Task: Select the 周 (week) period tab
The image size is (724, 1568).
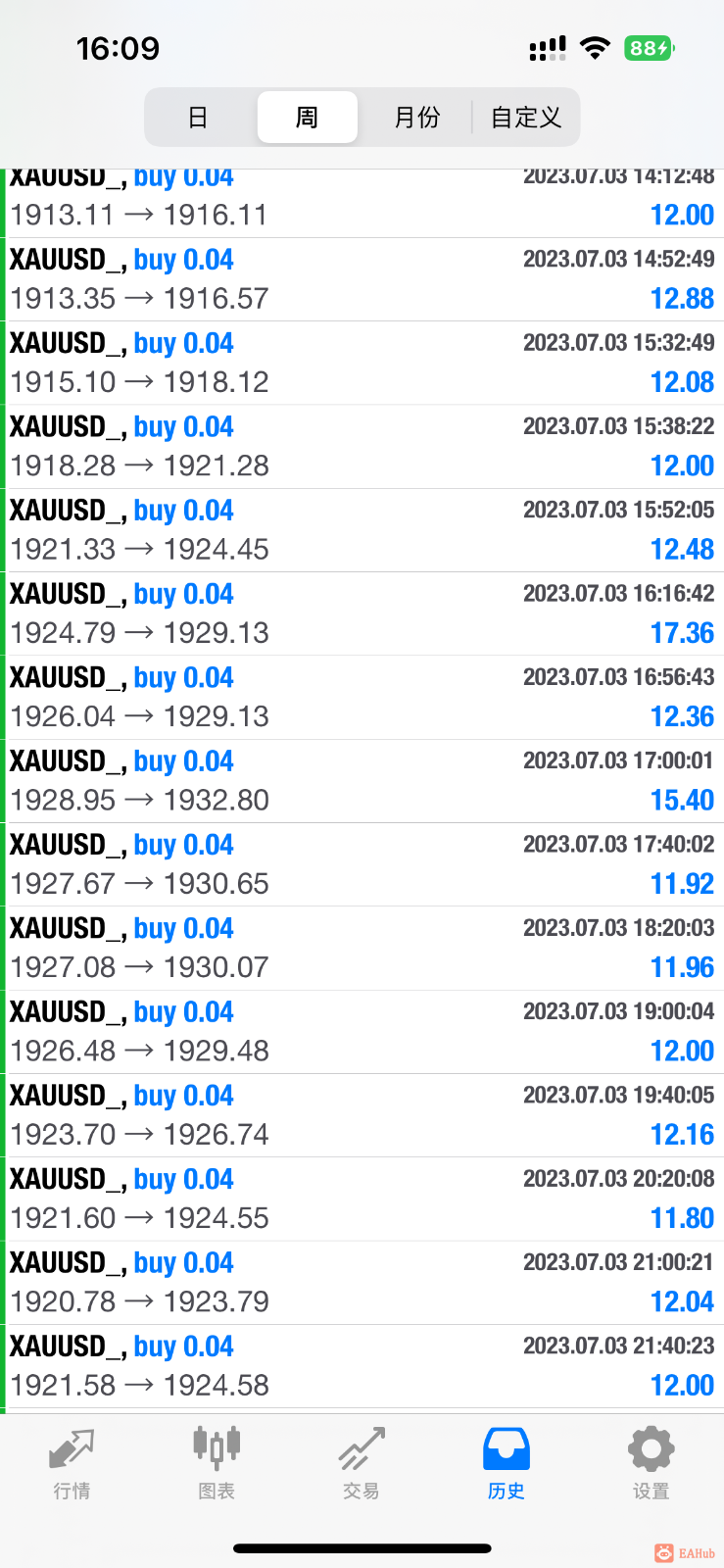Action: (307, 118)
